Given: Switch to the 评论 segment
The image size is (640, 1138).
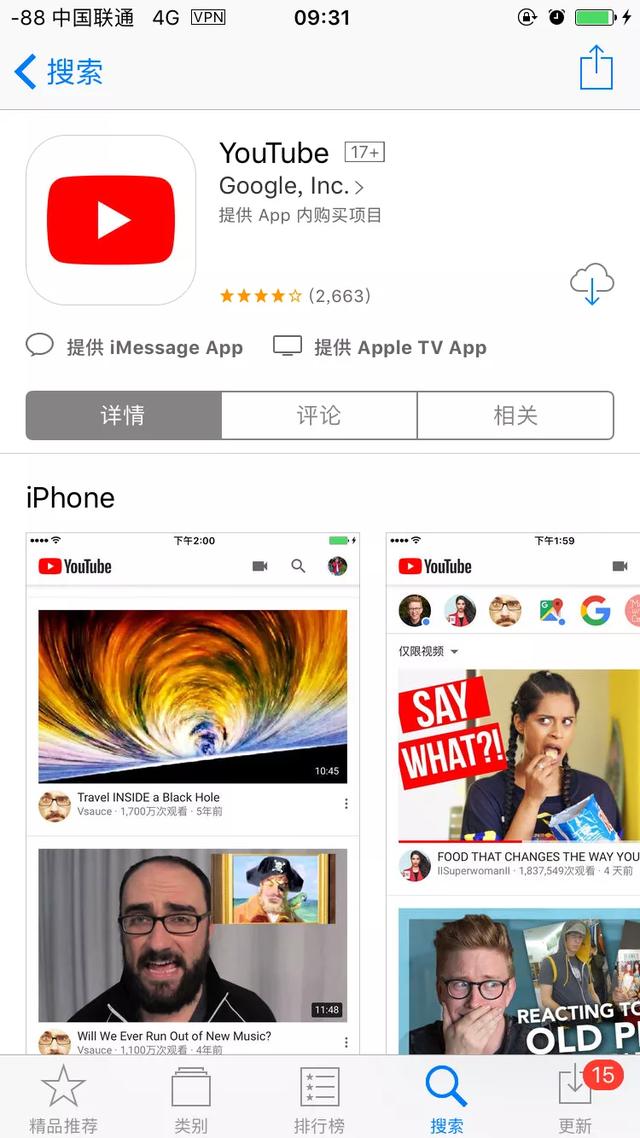Looking at the screenshot, I should (x=319, y=415).
